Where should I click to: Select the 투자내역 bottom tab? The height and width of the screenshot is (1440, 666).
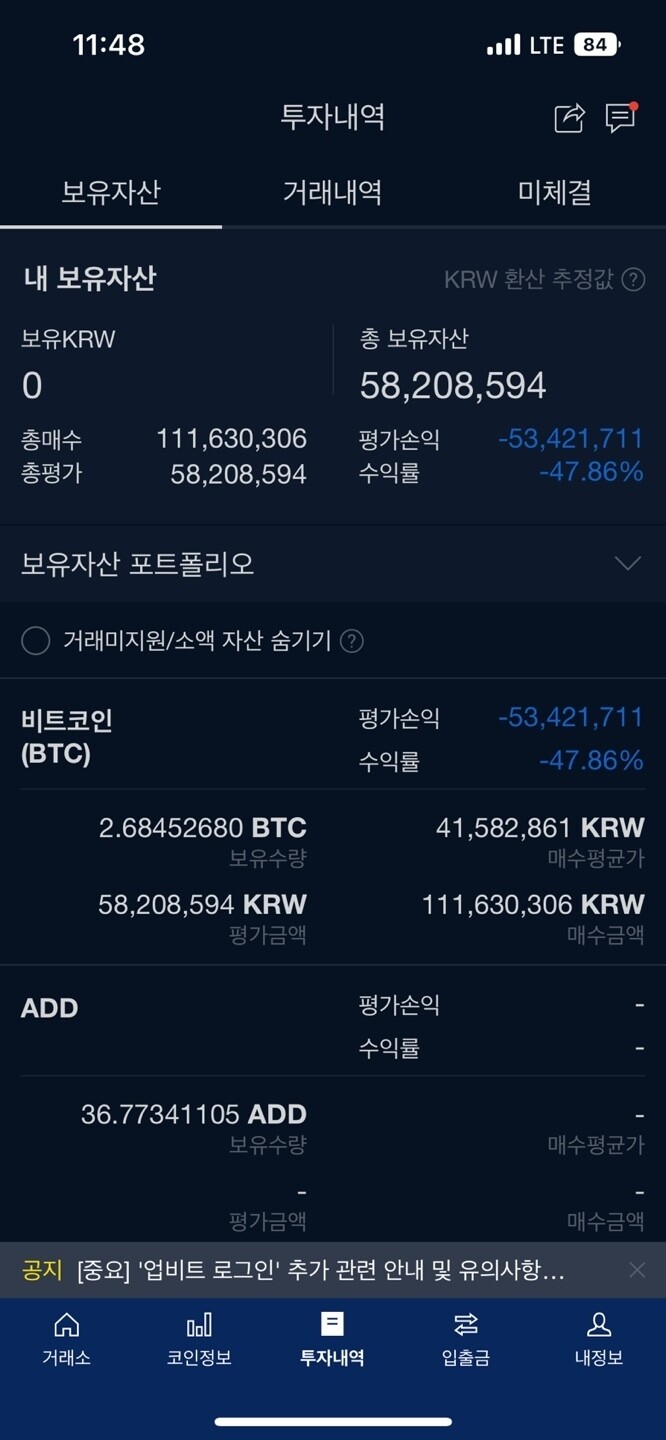pyautogui.click(x=332, y=1339)
